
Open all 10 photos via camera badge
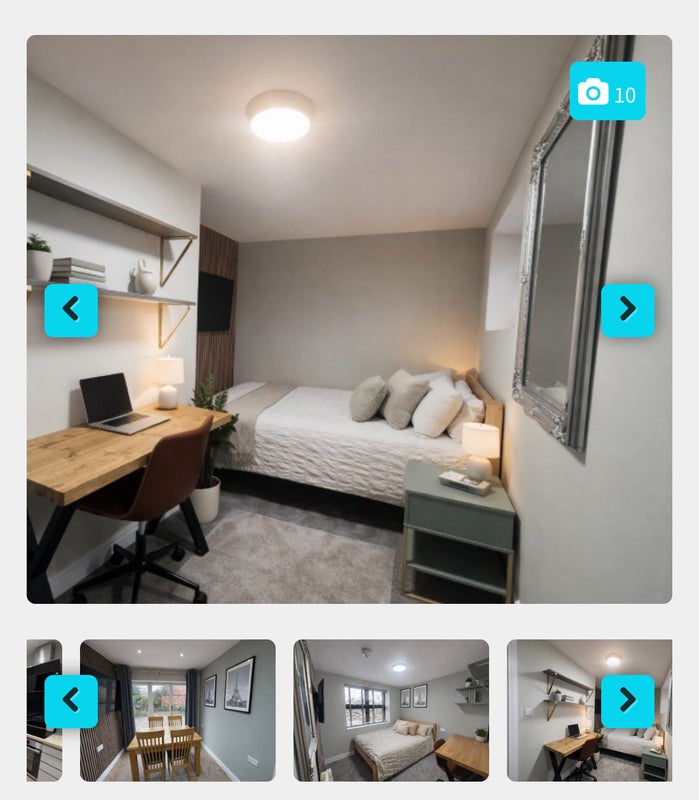coord(607,92)
